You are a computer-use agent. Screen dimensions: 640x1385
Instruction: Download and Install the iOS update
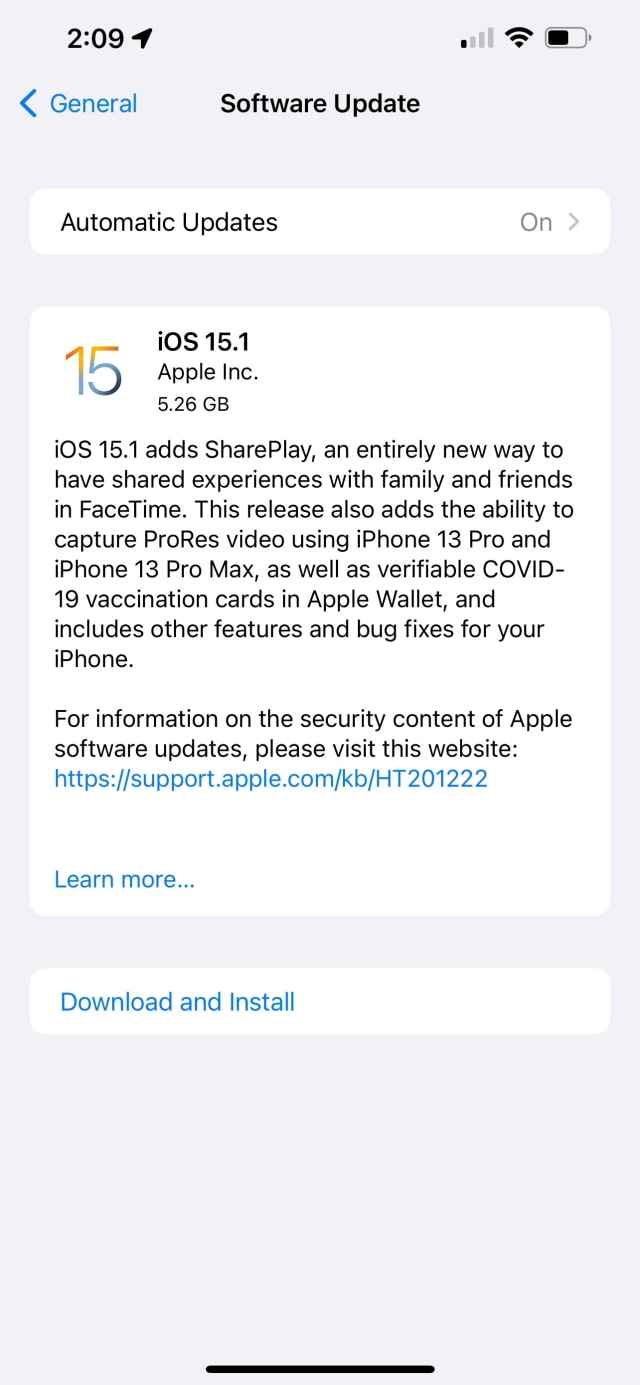[x=178, y=1002]
